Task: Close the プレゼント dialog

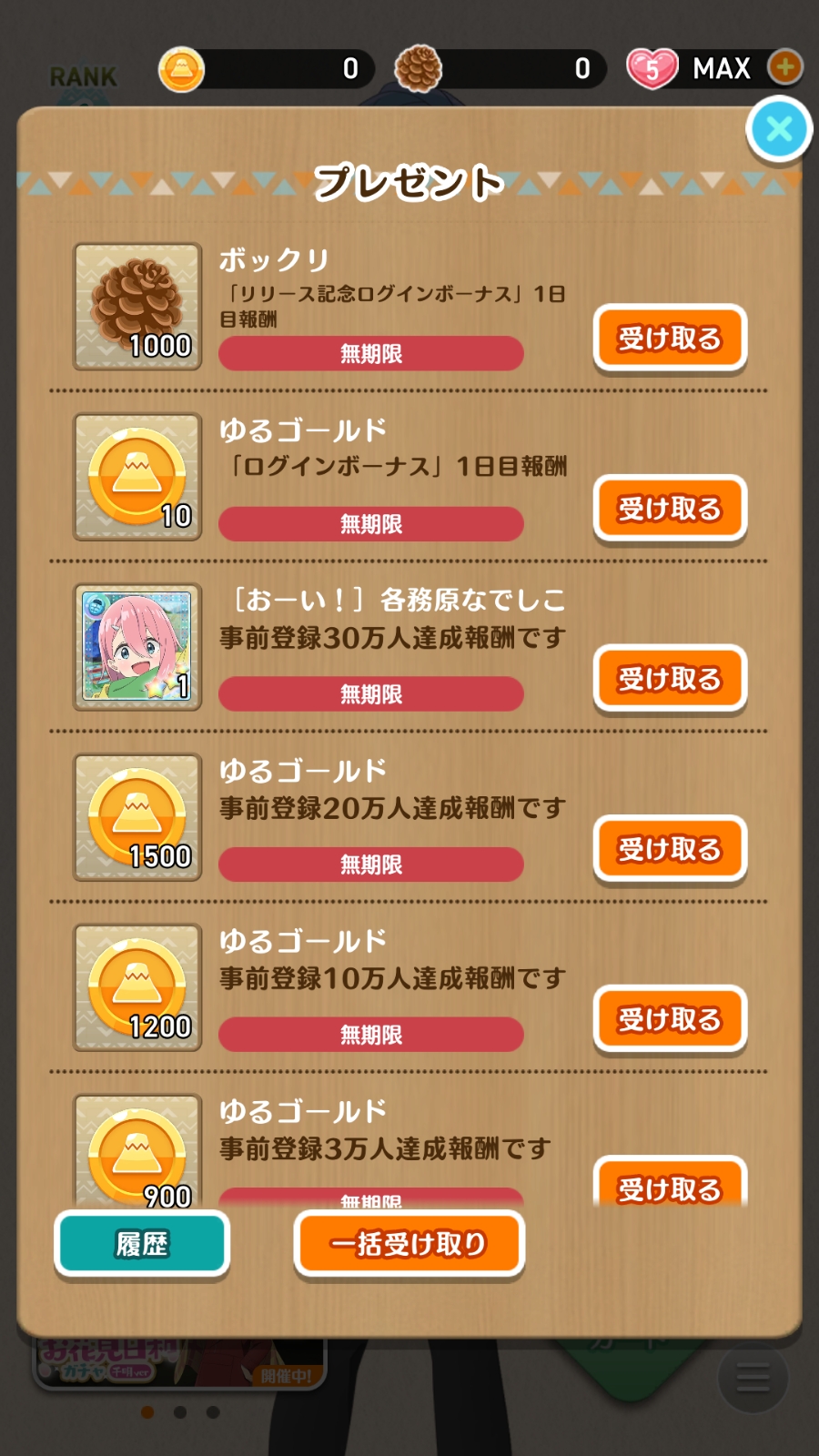Action: pyautogui.click(x=779, y=129)
